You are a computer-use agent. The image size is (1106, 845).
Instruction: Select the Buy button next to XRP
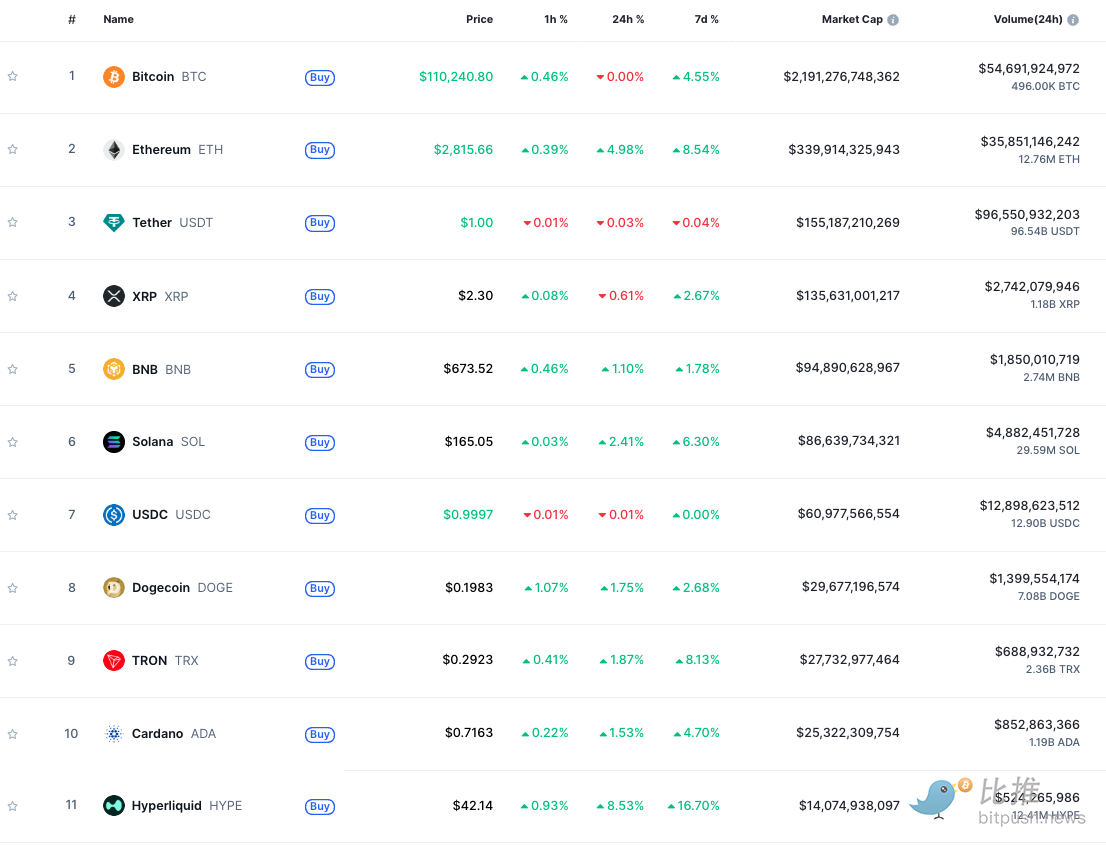[x=320, y=296]
